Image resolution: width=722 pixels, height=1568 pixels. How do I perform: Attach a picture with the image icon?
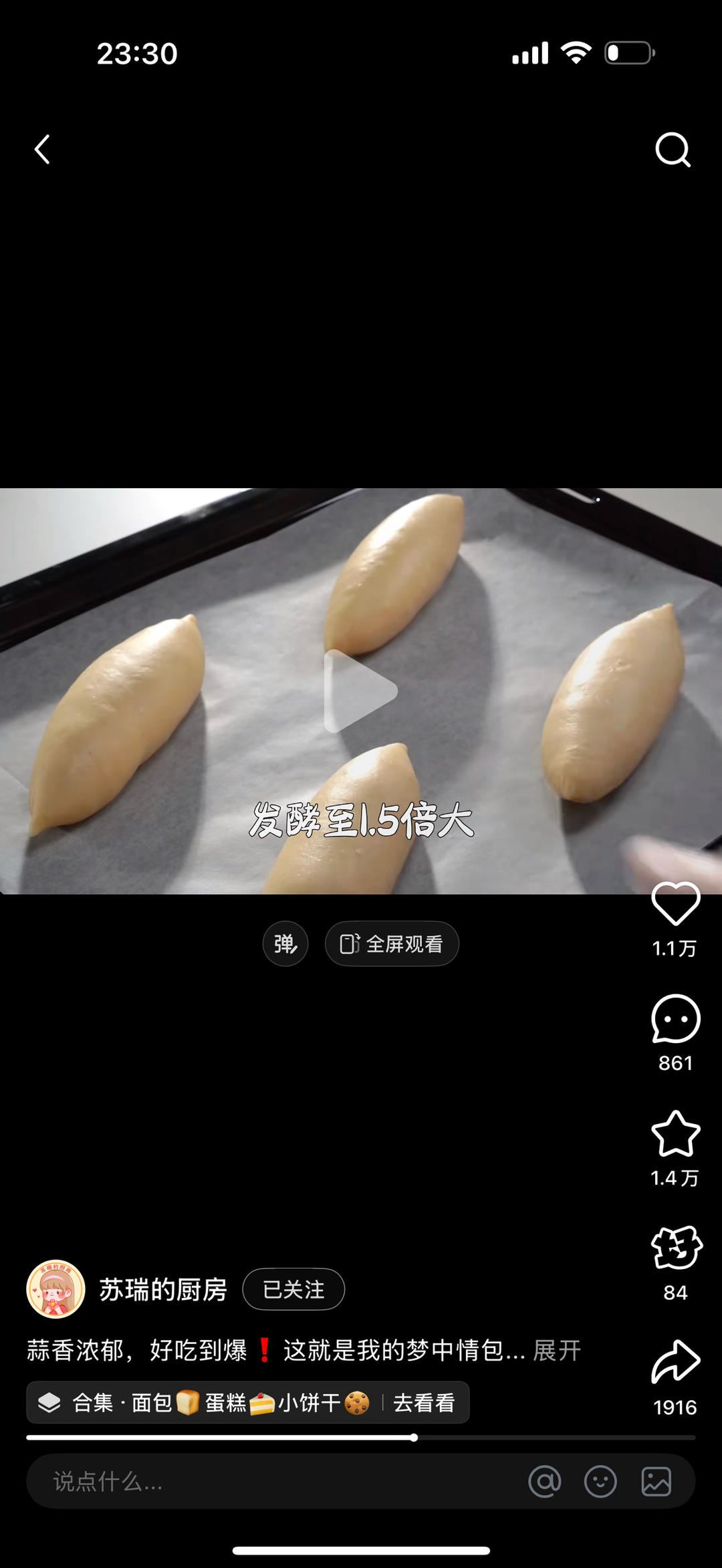click(x=657, y=1483)
